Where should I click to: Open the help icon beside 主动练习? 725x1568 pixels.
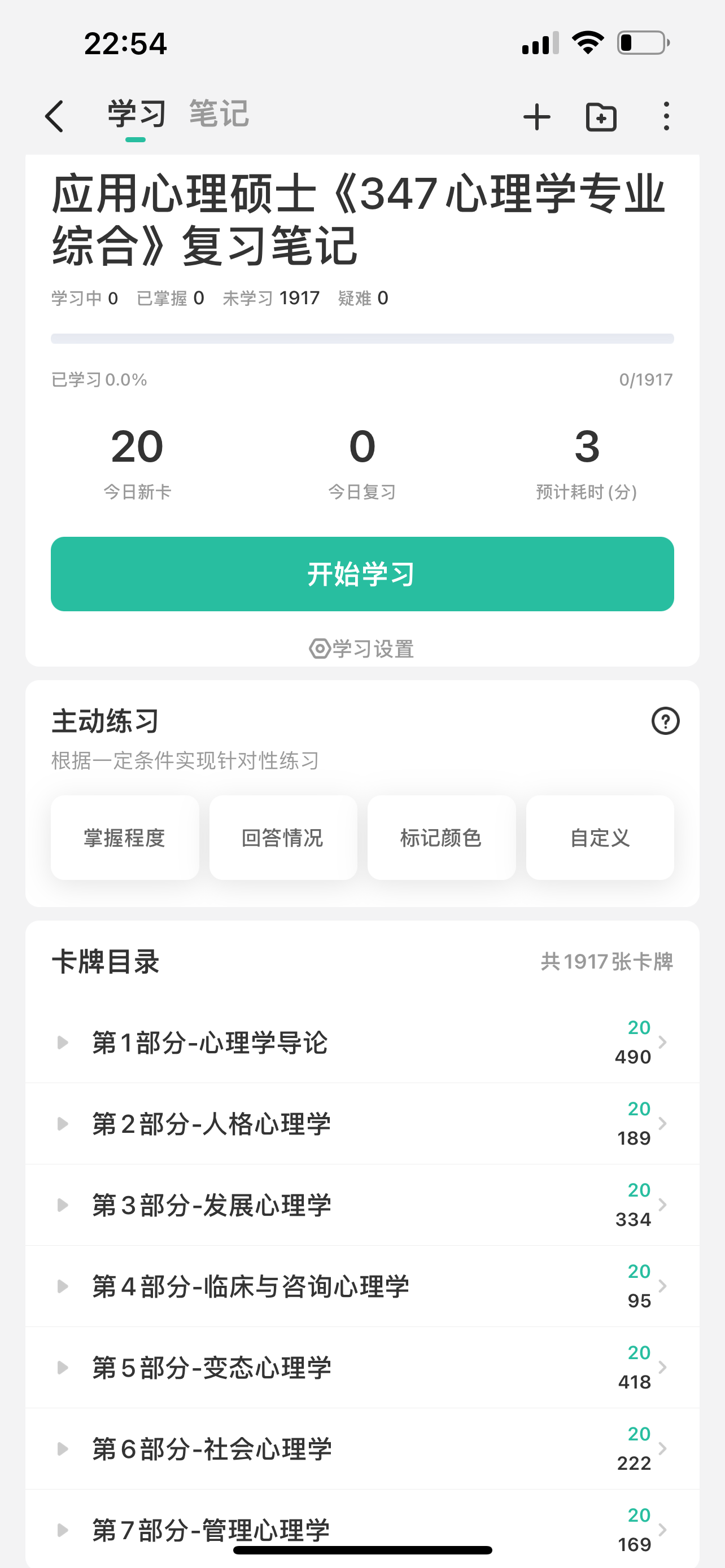point(665,721)
